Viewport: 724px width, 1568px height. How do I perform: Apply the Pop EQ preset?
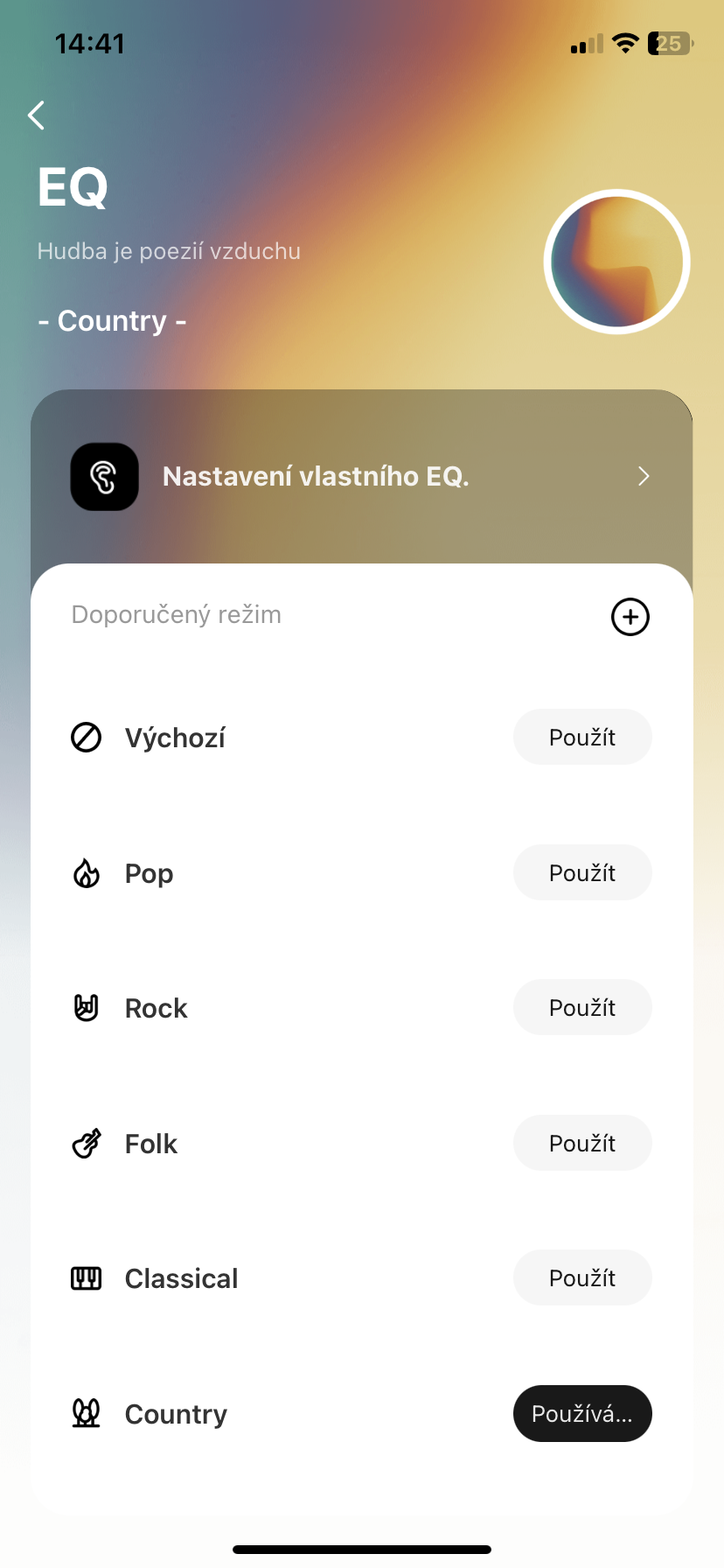582,872
